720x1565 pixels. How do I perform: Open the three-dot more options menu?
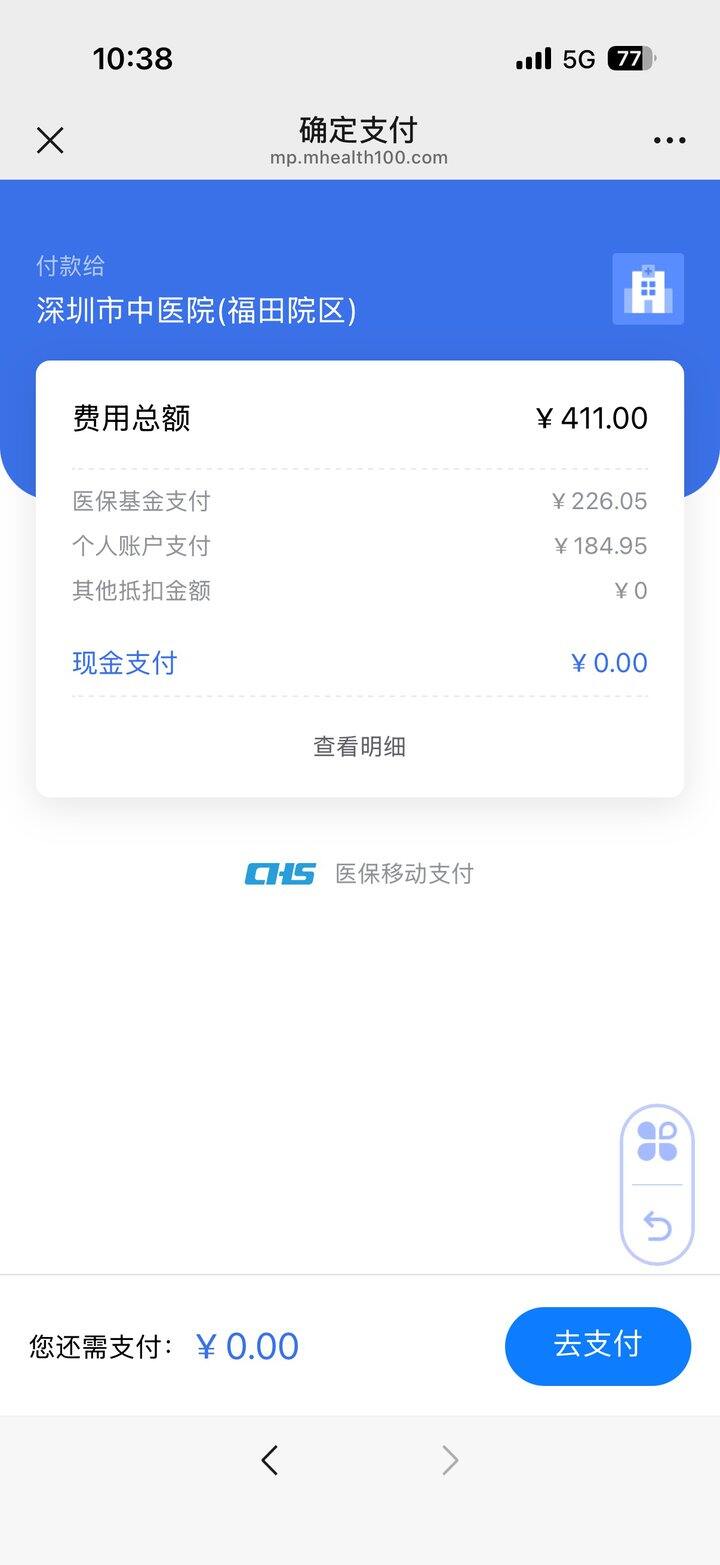tap(669, 140)
